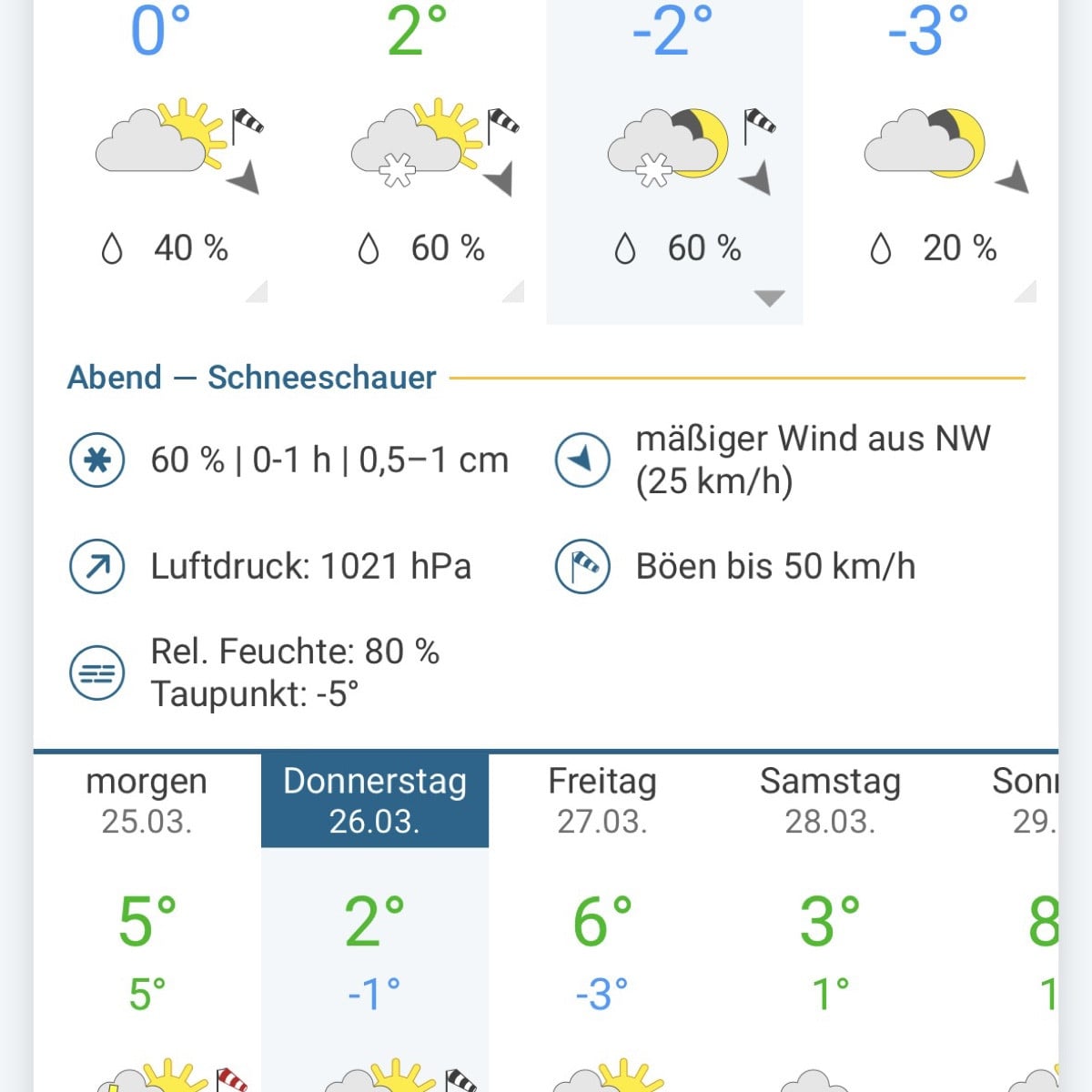Select the morgen 25.03. day tab
Viewport: 1092px width, 1092px height.
pyautogui.click(x=147, y=801)
